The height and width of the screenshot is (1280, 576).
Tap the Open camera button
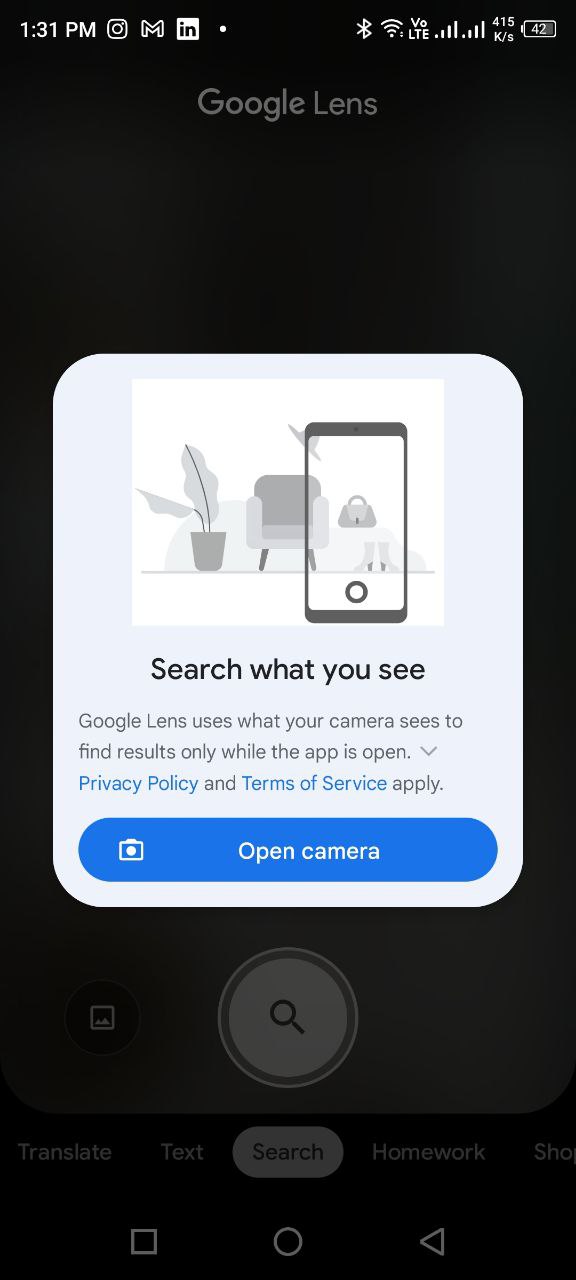288,850
